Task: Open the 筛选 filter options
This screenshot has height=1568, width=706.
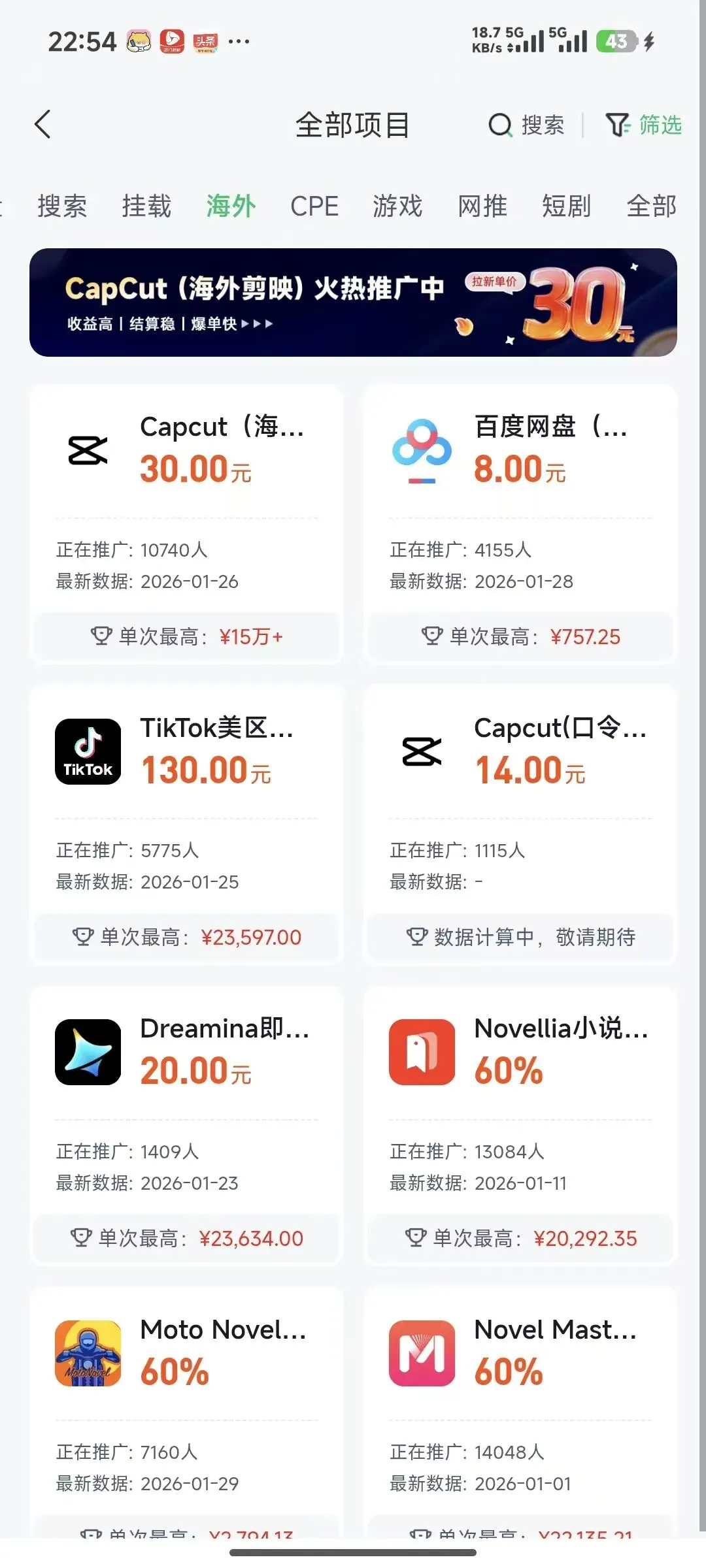Action: coord(644,125)
